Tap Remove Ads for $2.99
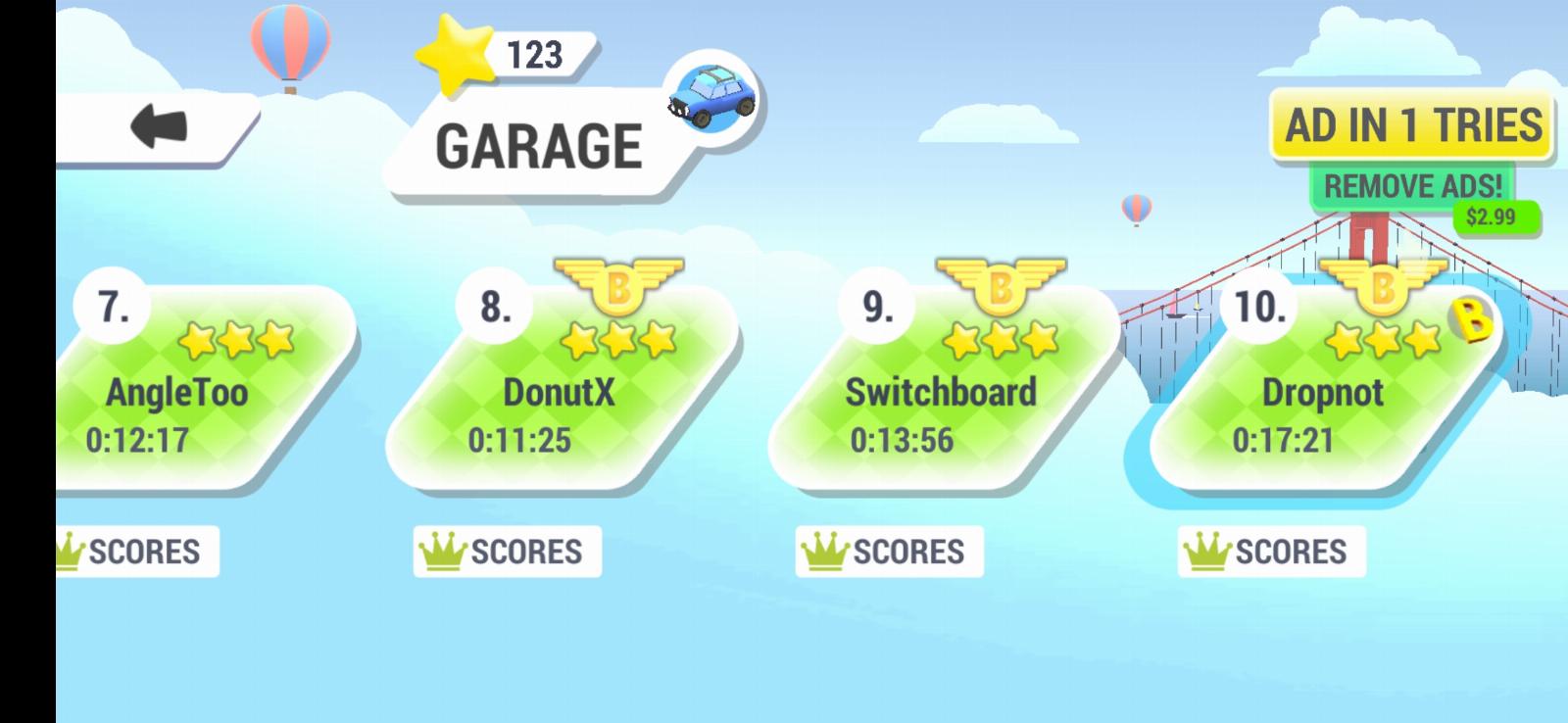 1412,187
